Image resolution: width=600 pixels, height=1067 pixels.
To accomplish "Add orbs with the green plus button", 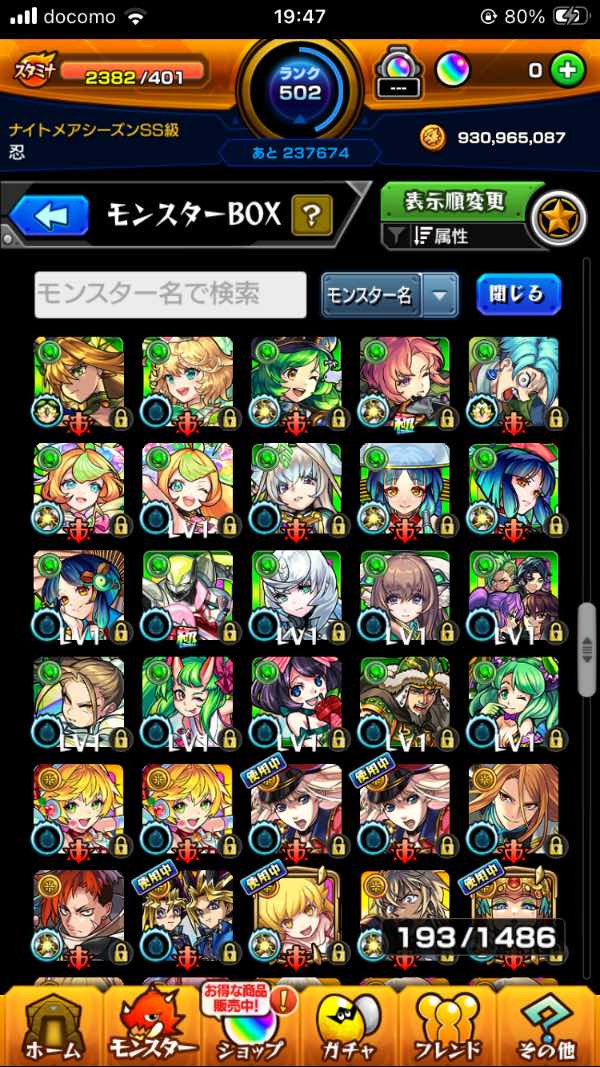I will pos(567,71).
